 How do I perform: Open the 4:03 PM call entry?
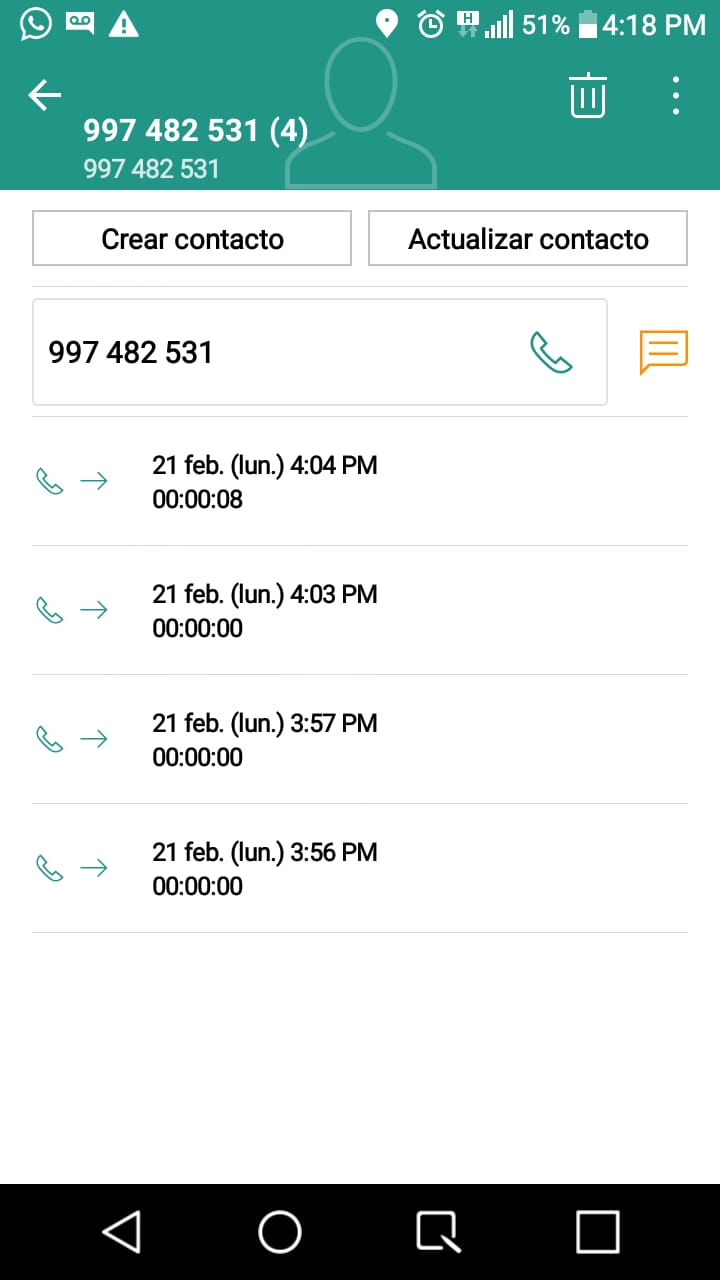pyautogui.click(x=360, y=611)
